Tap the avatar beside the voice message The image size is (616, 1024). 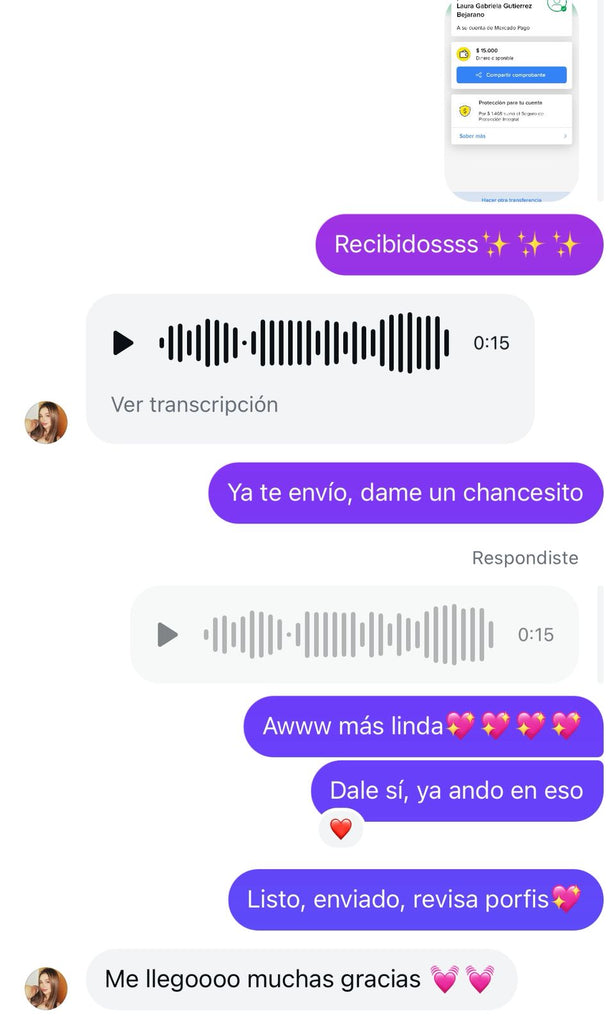coord(46,423)
